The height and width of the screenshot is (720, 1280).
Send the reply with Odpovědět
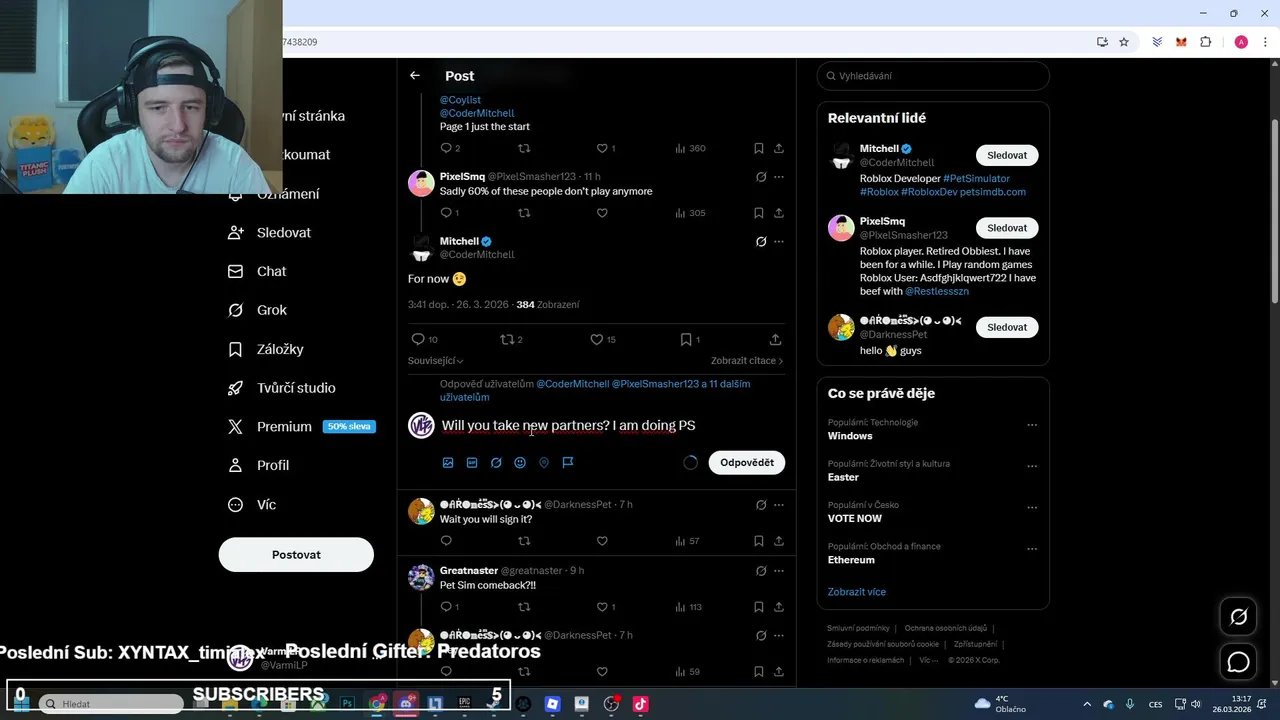coord(747,463)
